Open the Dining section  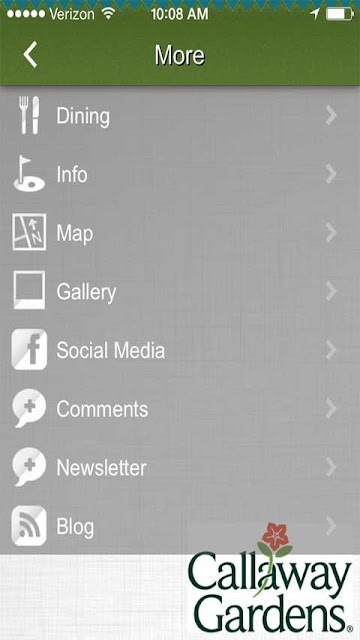(x=180, y=116)
